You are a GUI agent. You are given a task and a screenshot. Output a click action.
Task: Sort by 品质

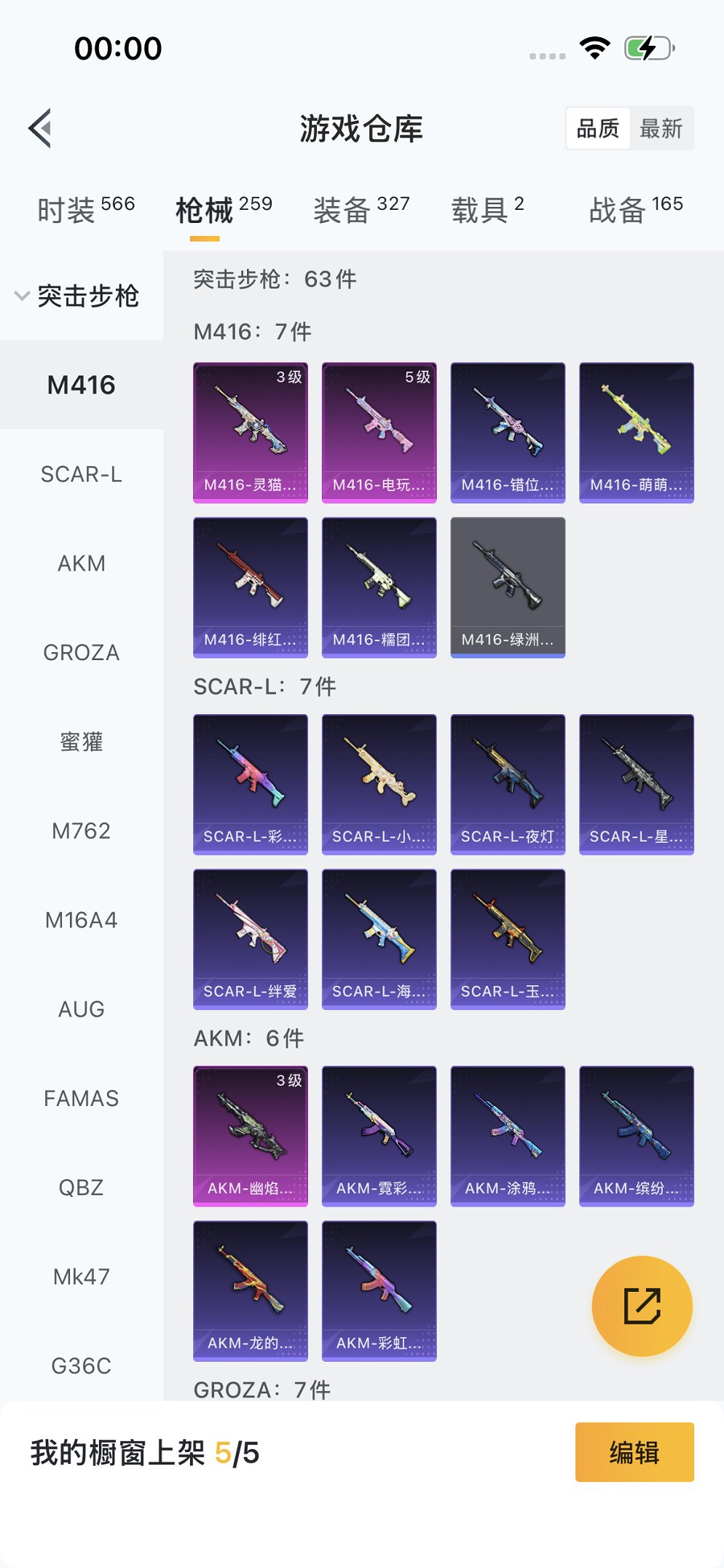(598, 128)
